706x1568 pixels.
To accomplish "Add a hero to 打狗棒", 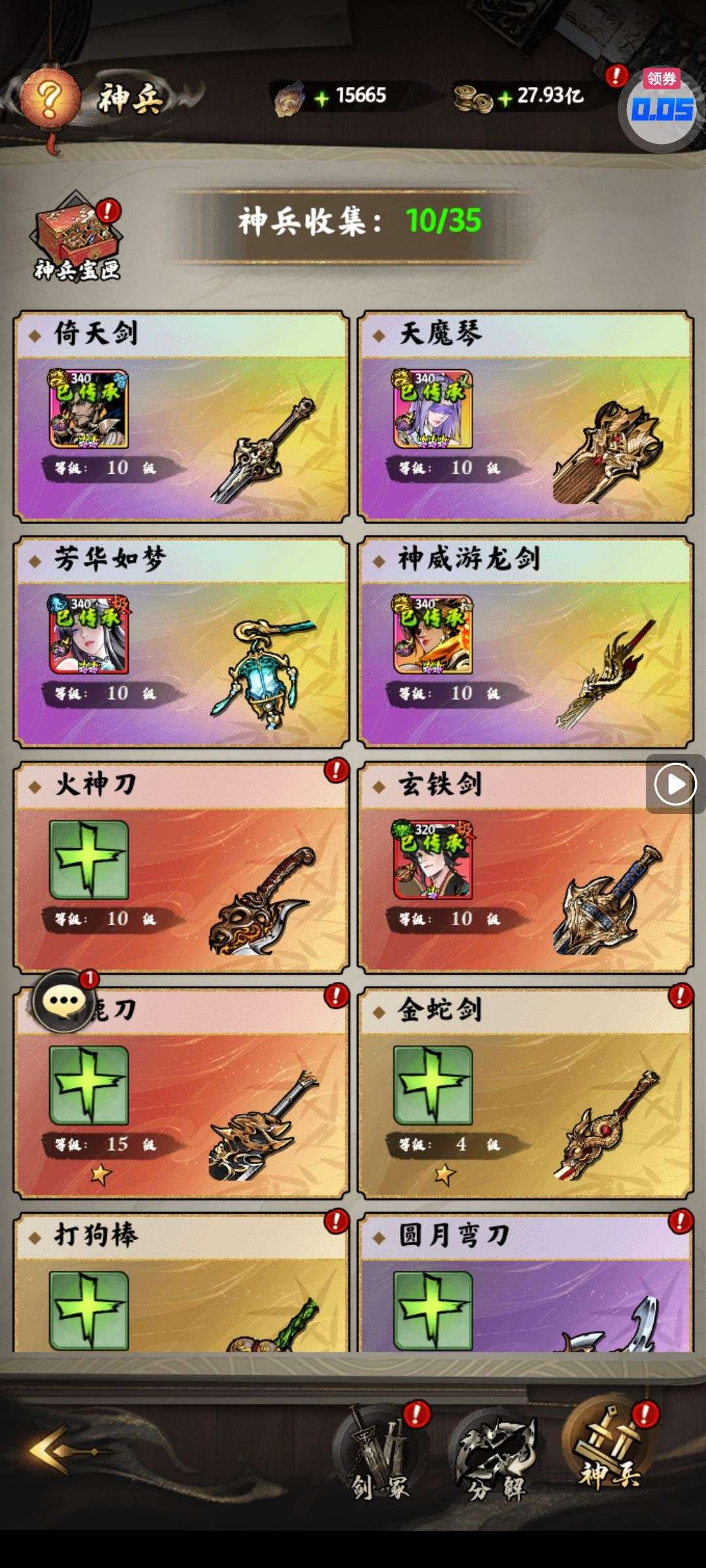I will click(x=89, y=1310).
